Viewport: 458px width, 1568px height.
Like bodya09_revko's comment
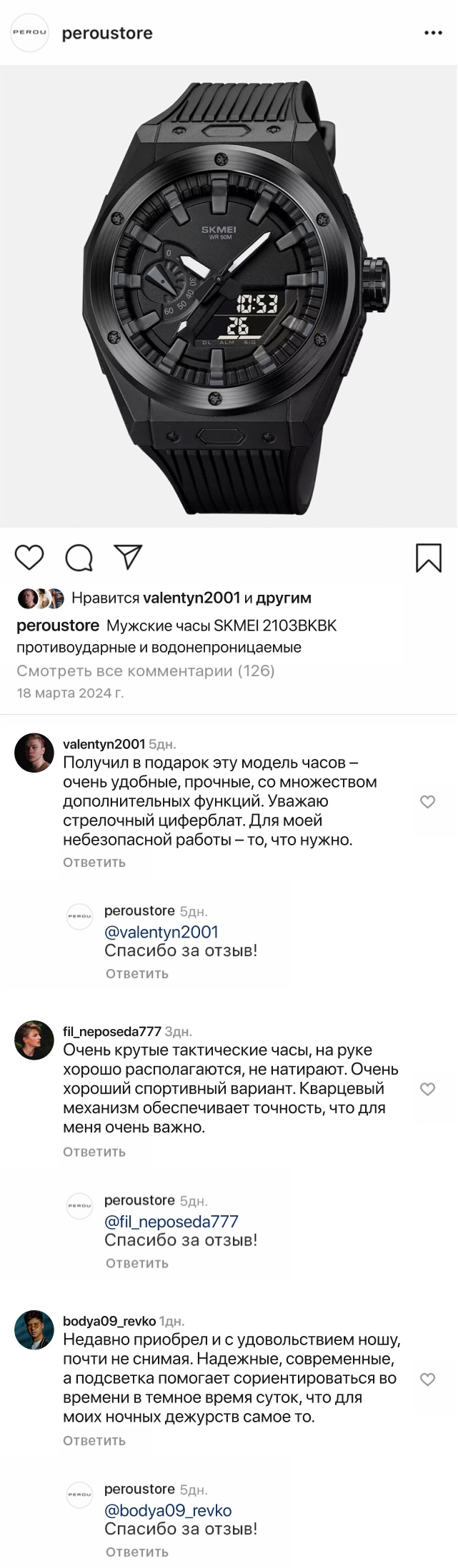point(427,1379)
